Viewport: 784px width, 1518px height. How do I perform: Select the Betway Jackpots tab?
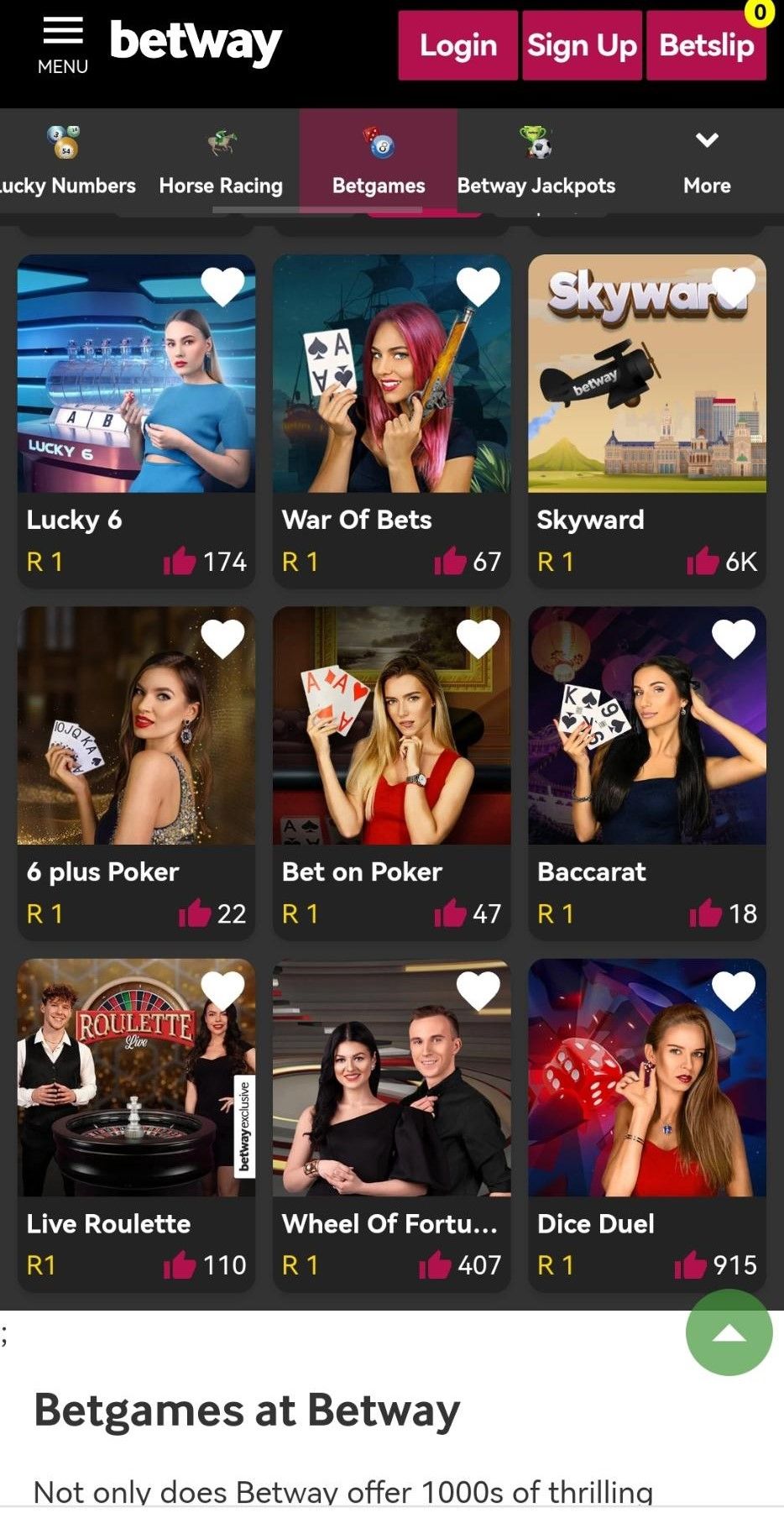point(536,161)
